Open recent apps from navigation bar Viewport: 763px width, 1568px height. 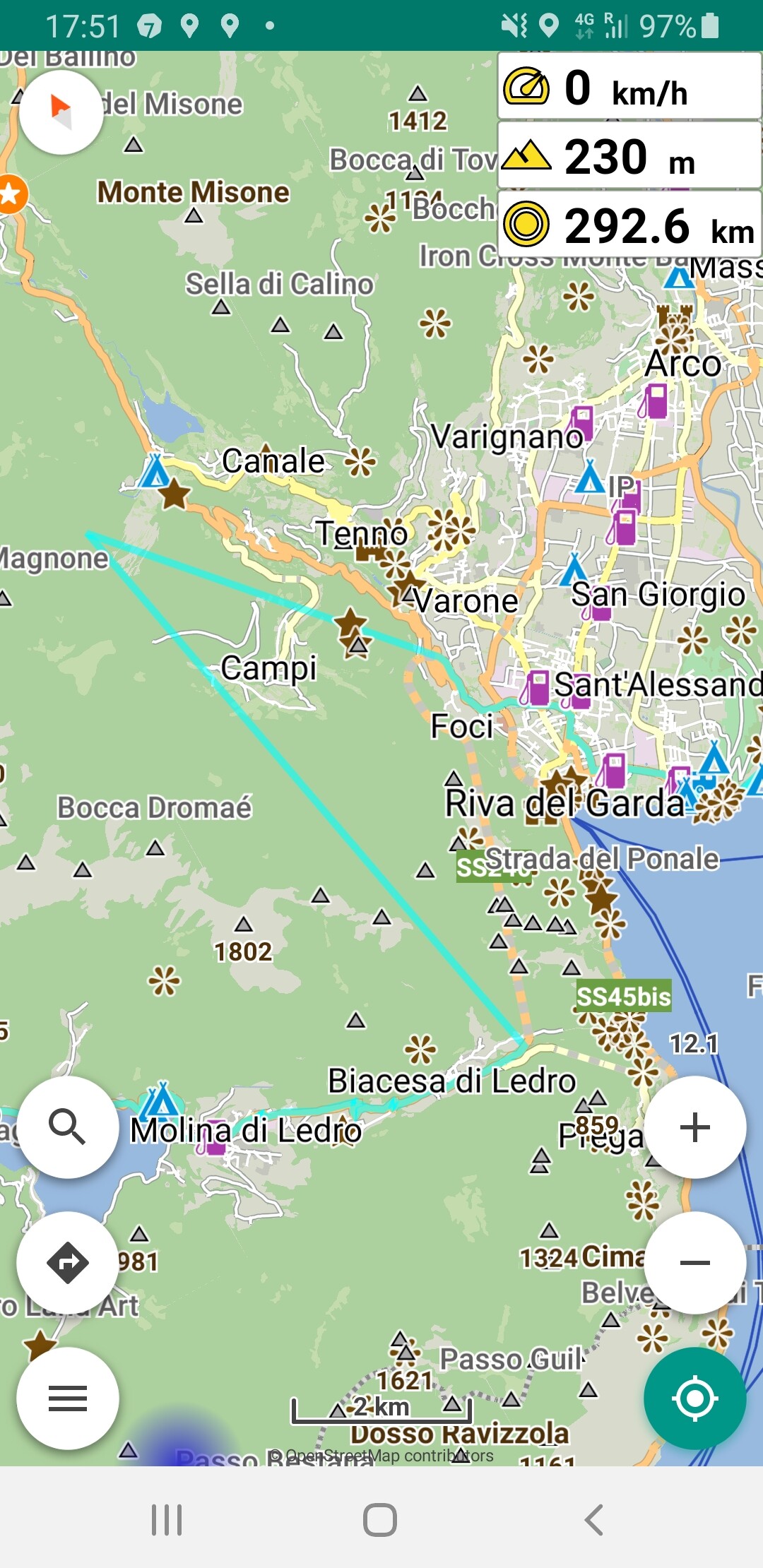[167, 1519]
